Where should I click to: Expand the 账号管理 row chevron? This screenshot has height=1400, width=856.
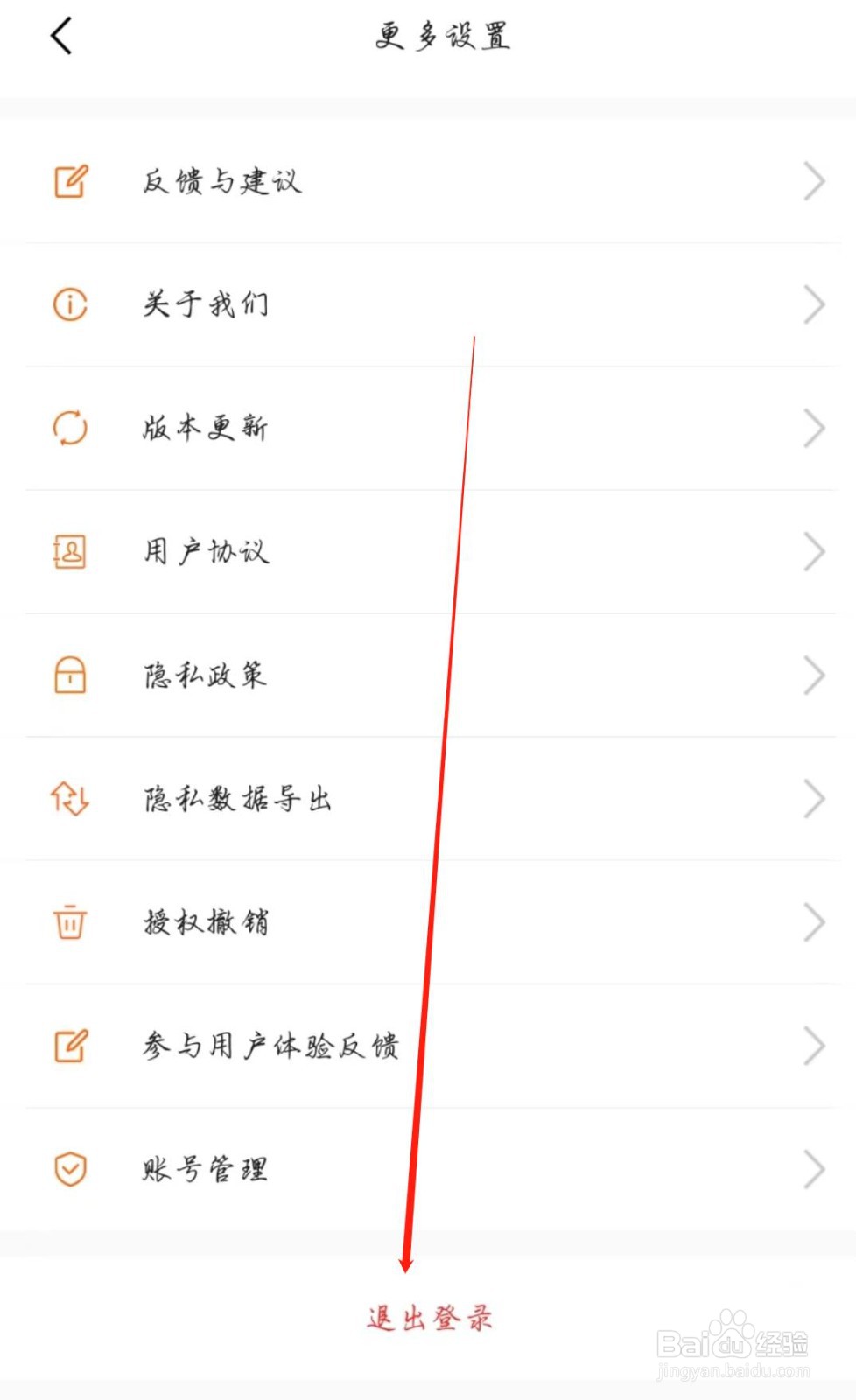[x=812, y=1168]
